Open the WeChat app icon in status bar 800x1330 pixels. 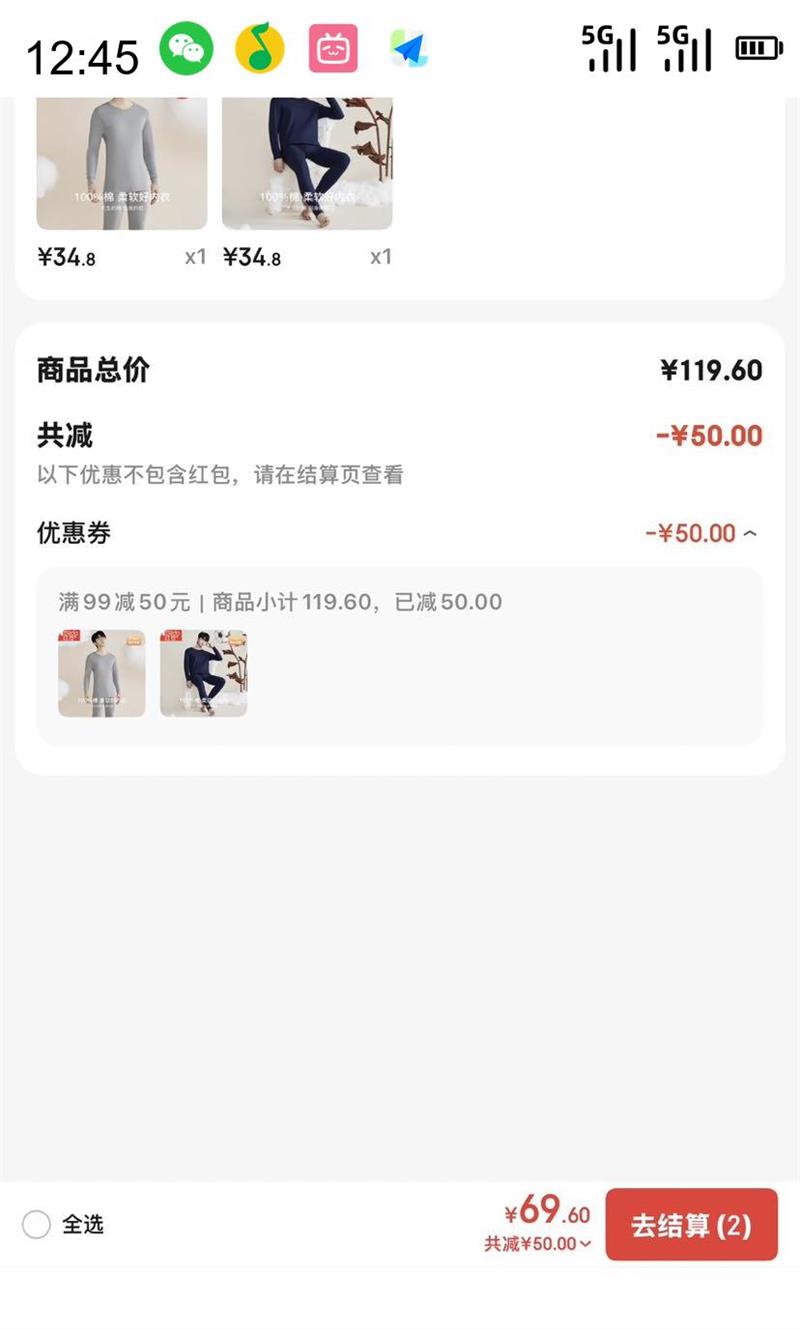[x=186, y=46]
